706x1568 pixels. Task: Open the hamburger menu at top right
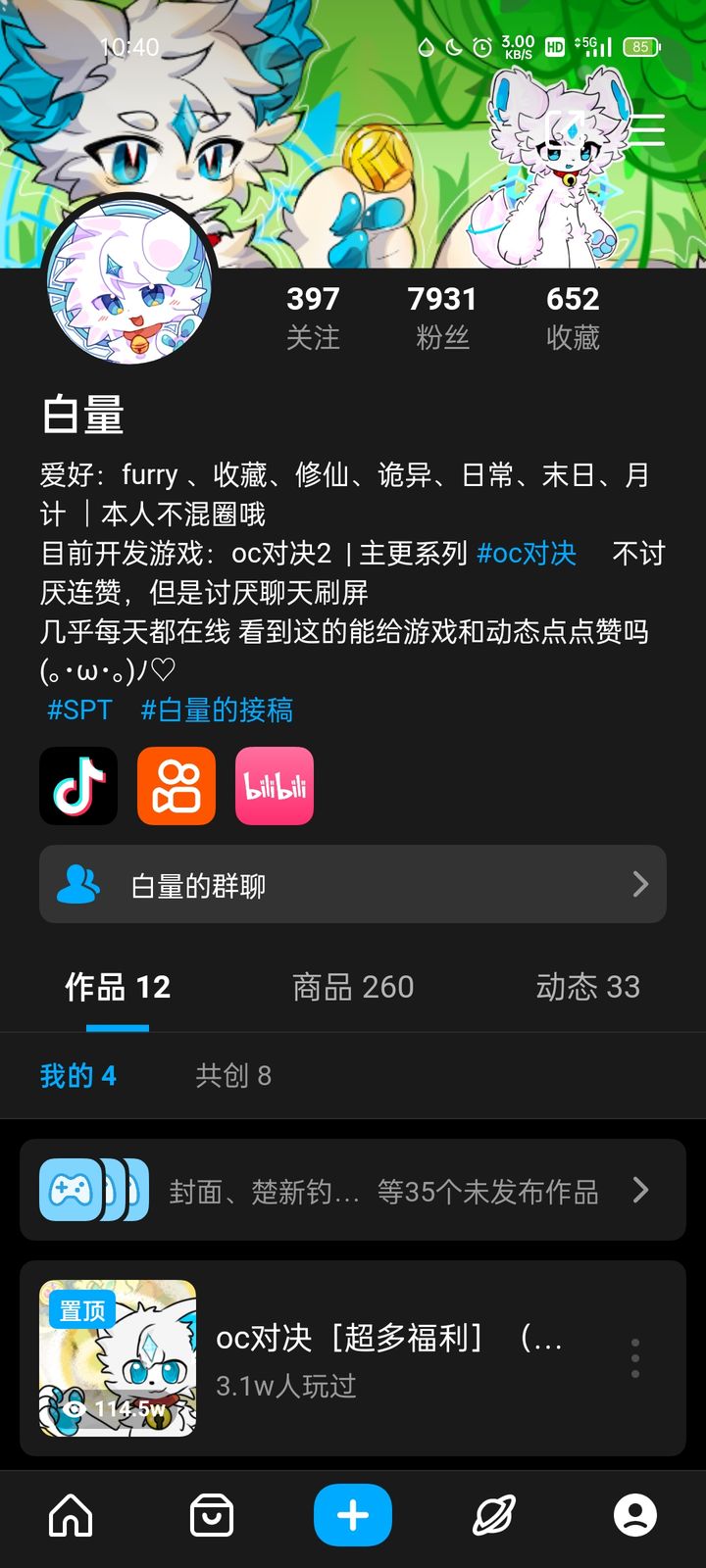pos(644,130)
